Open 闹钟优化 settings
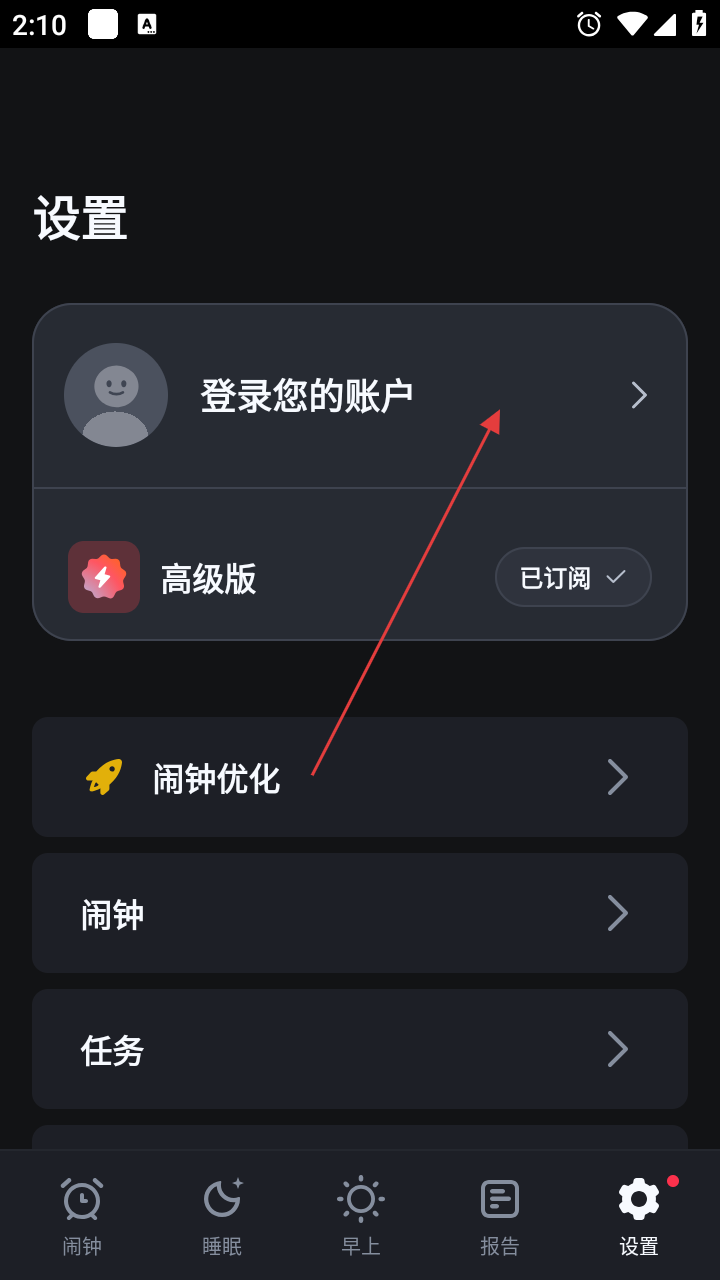 360,777
